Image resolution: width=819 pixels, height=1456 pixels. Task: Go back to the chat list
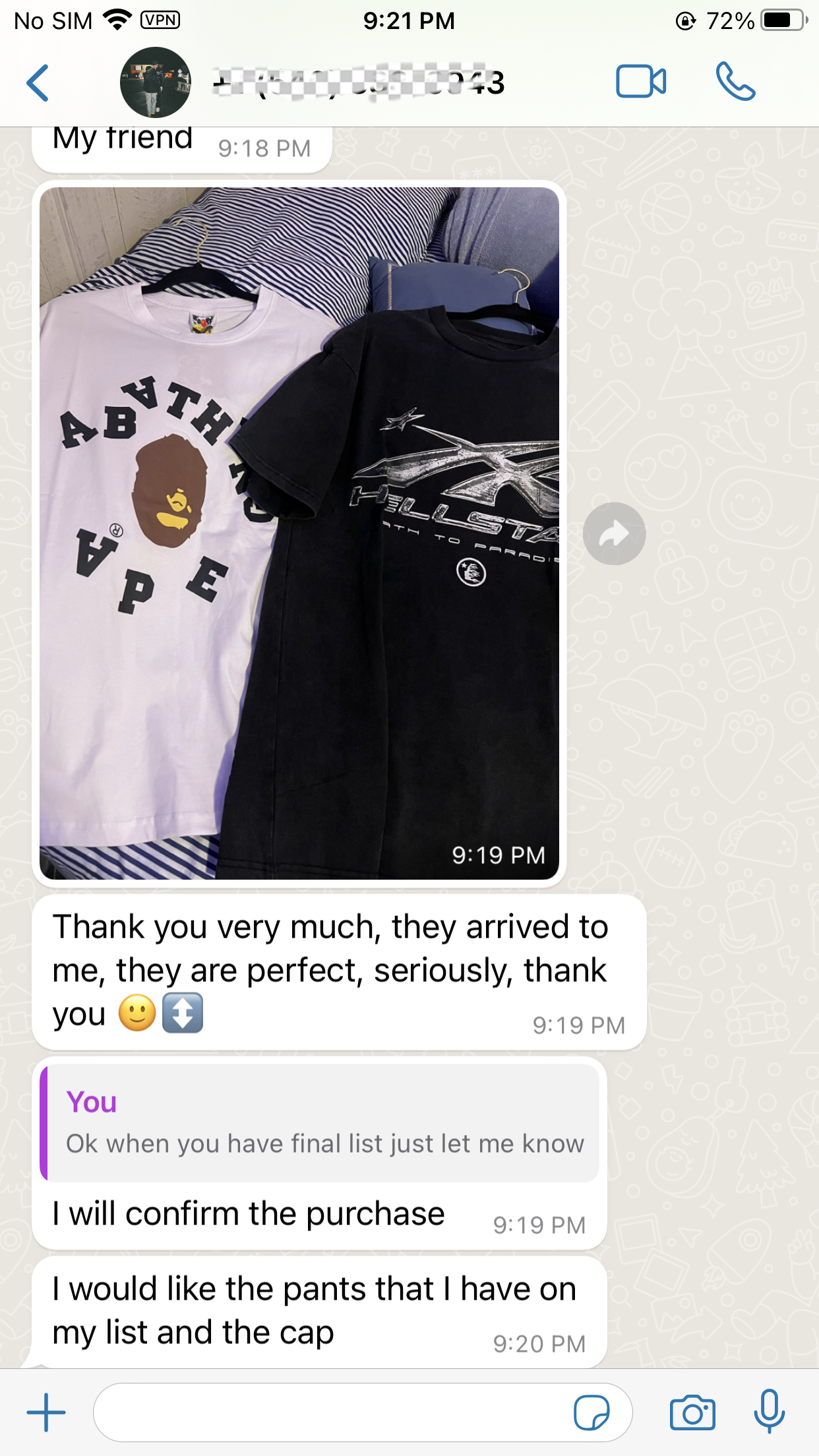coord(38,83)
